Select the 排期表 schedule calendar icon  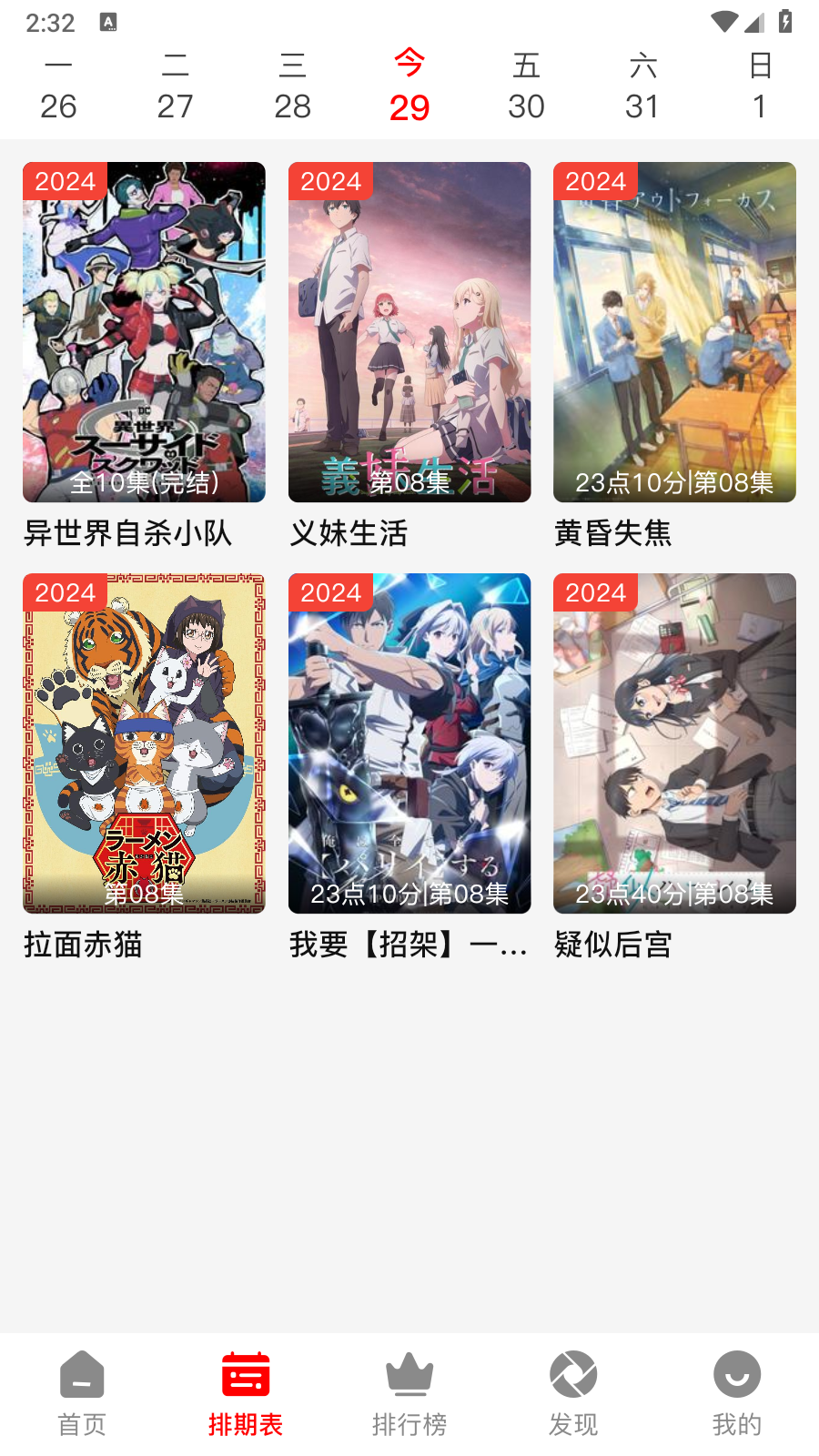245,1374
